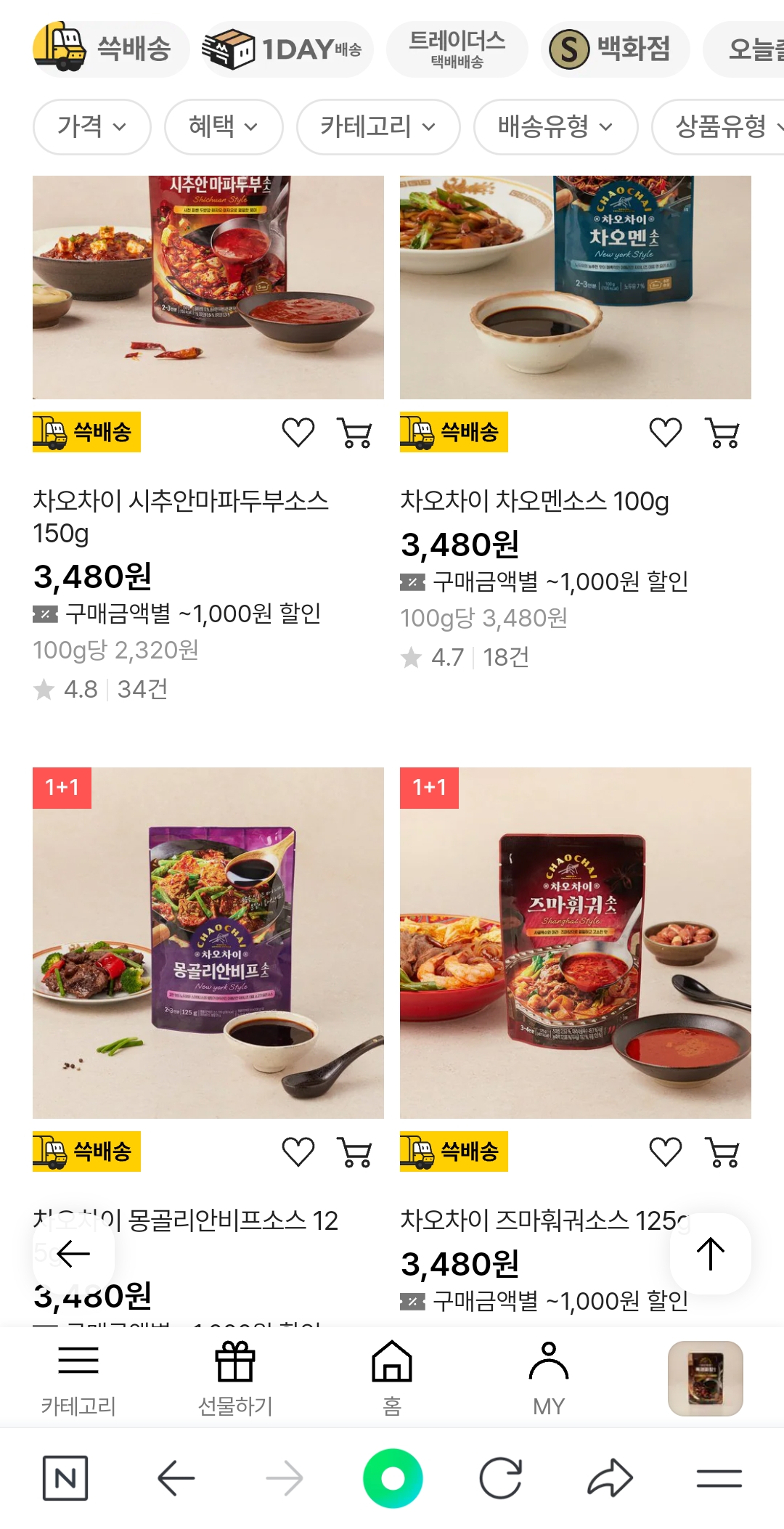This screenshot has width=784, height=1529.
Task: Add 즈마훠궈소스 to the cart
Action: 722,1152
